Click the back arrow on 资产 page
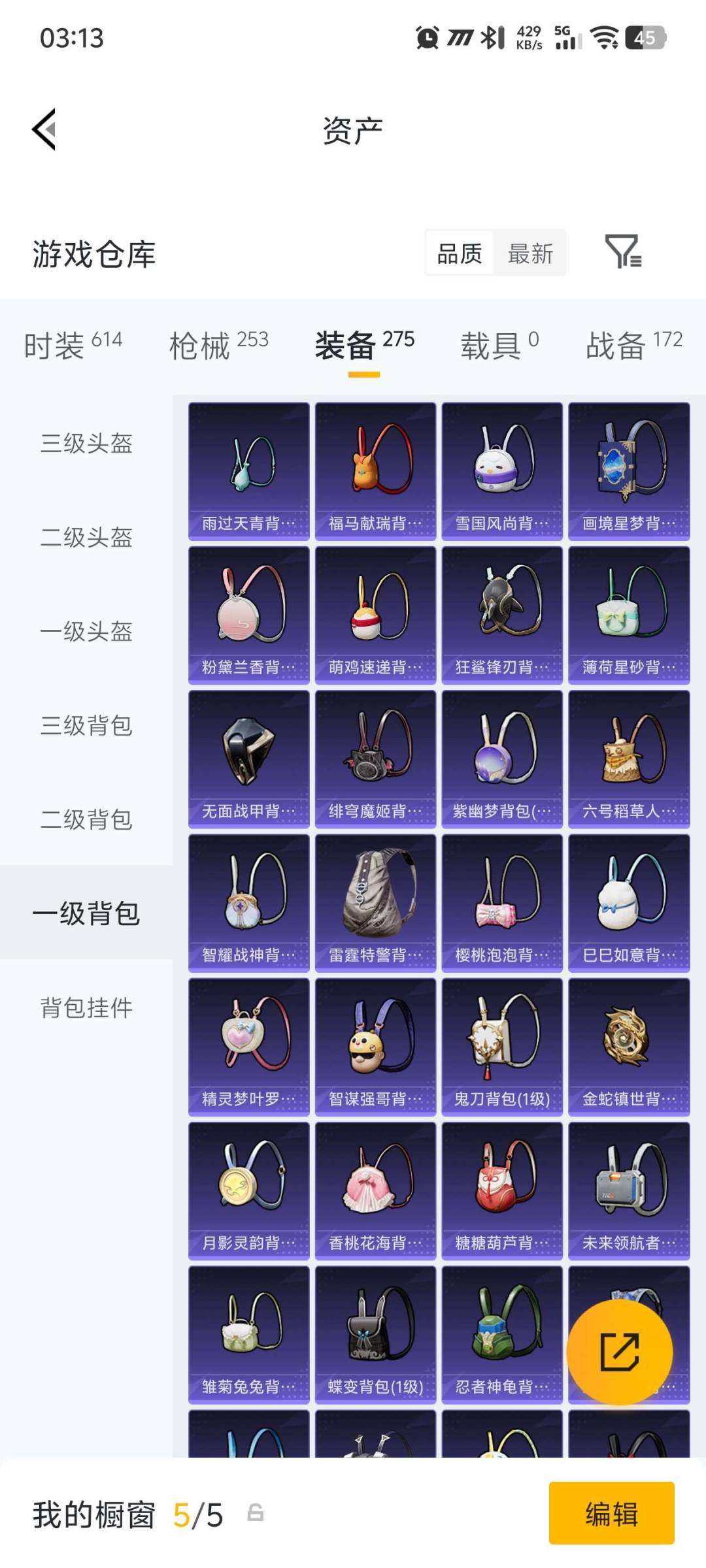The image size is (706, 1568). point(43,129)
